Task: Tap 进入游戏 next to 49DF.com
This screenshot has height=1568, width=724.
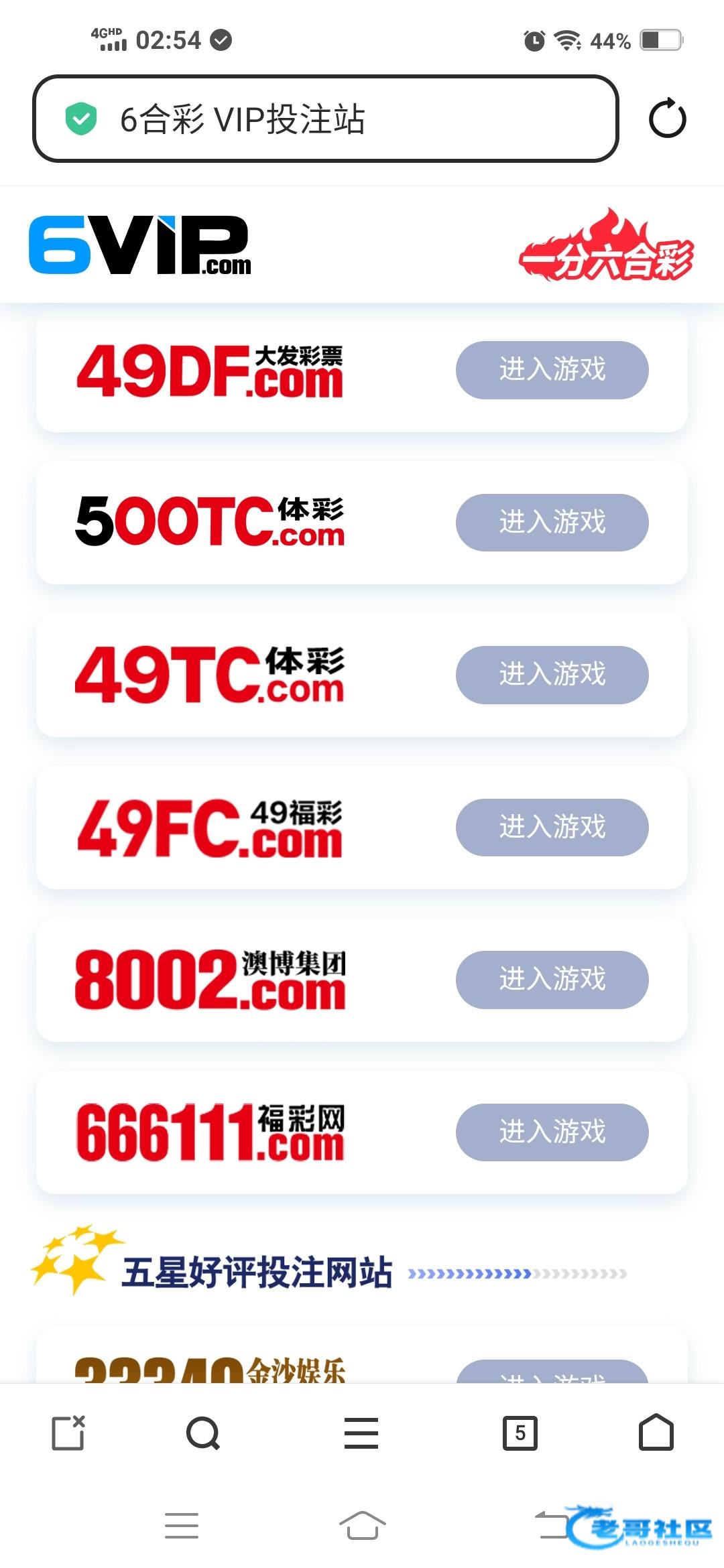Action: click(x=552, y=370)
